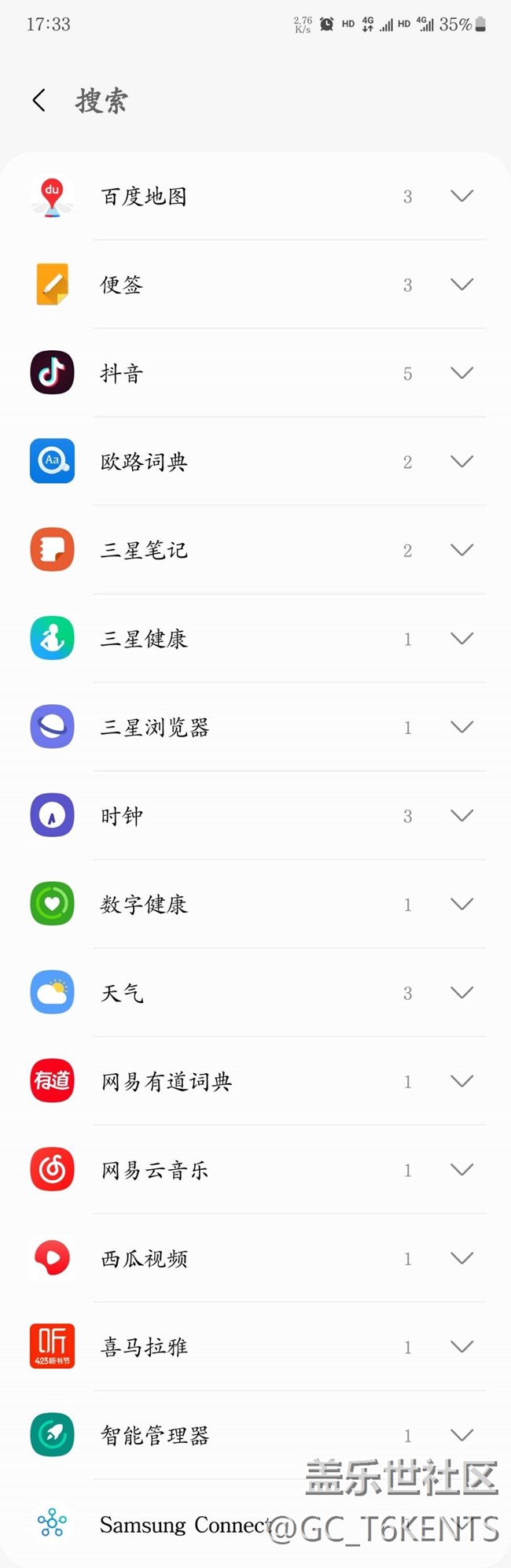Expand the 时钟 row

click(461, 815)
